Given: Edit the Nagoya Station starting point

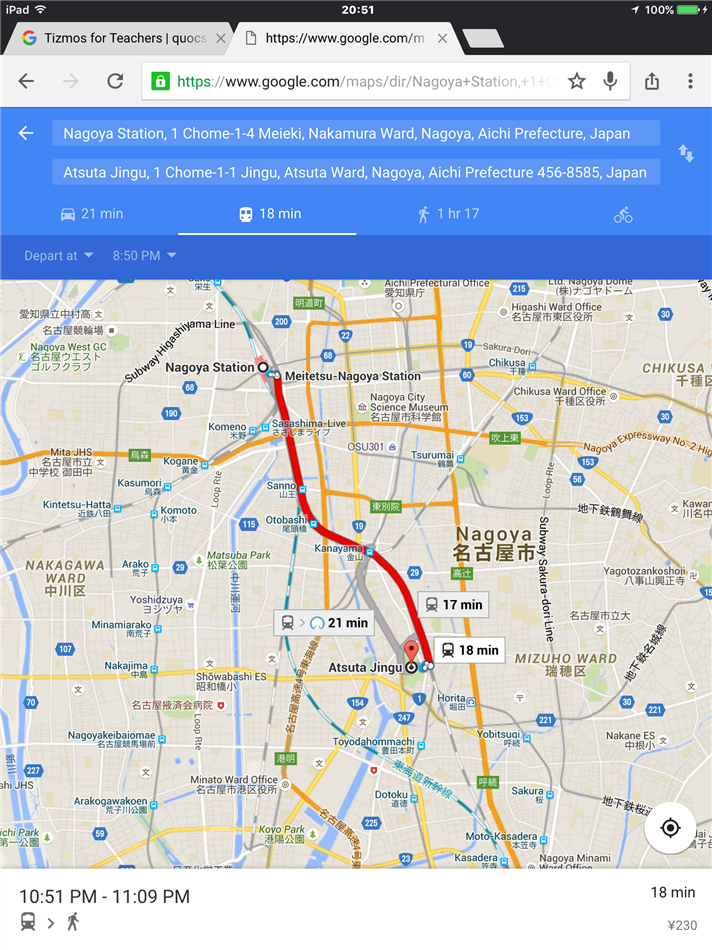Looking at the screenshot, I should click(x=355, y=133).
